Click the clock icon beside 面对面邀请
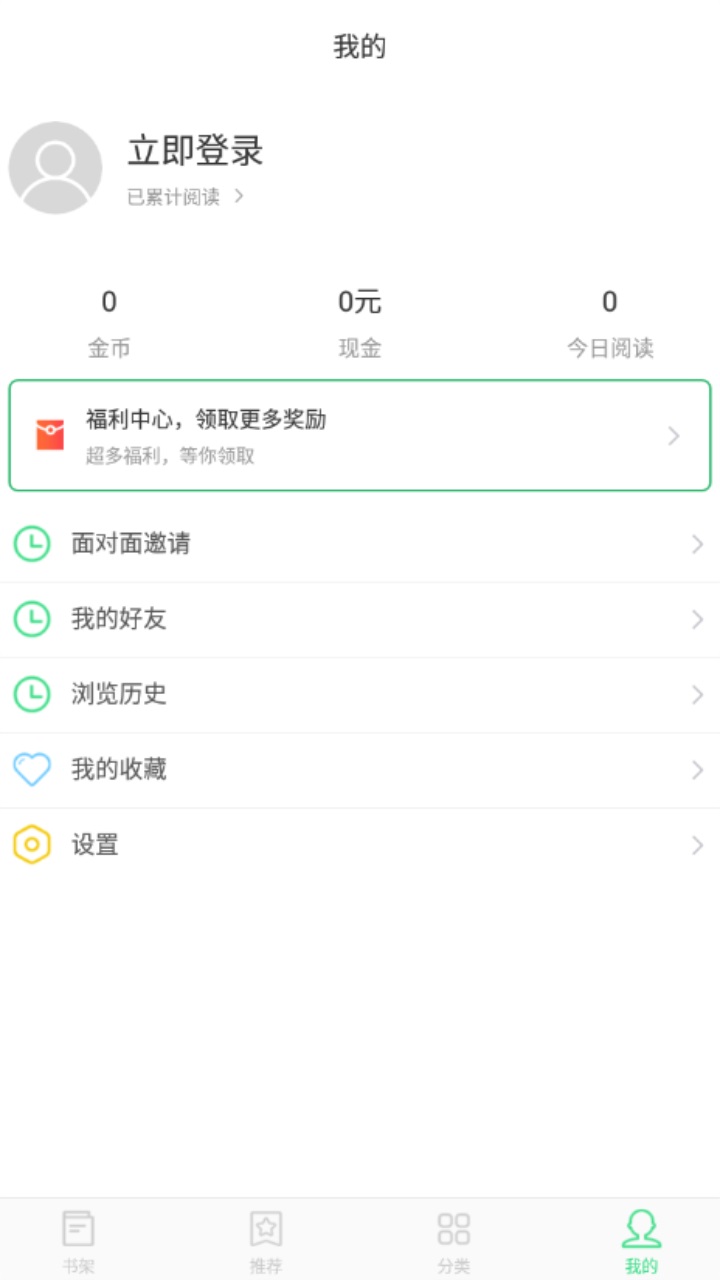Image resolution: width=720 pixels, height=1280 pixels. (x=31, y=544)
